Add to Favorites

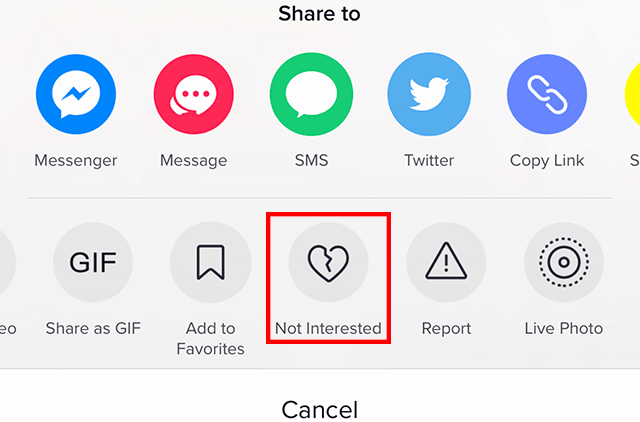(x=210, y=263)
